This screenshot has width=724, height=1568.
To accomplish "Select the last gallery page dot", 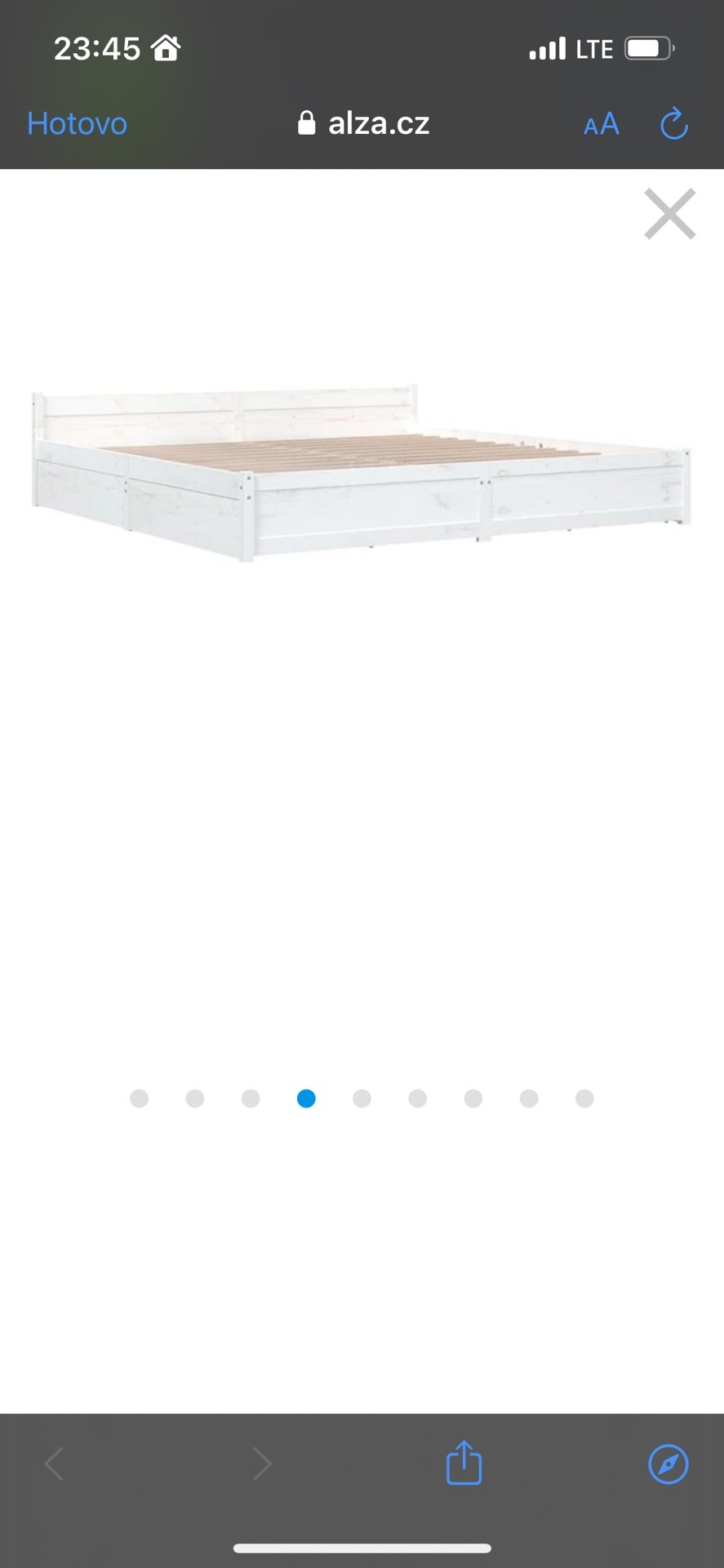I will 584,1098.
